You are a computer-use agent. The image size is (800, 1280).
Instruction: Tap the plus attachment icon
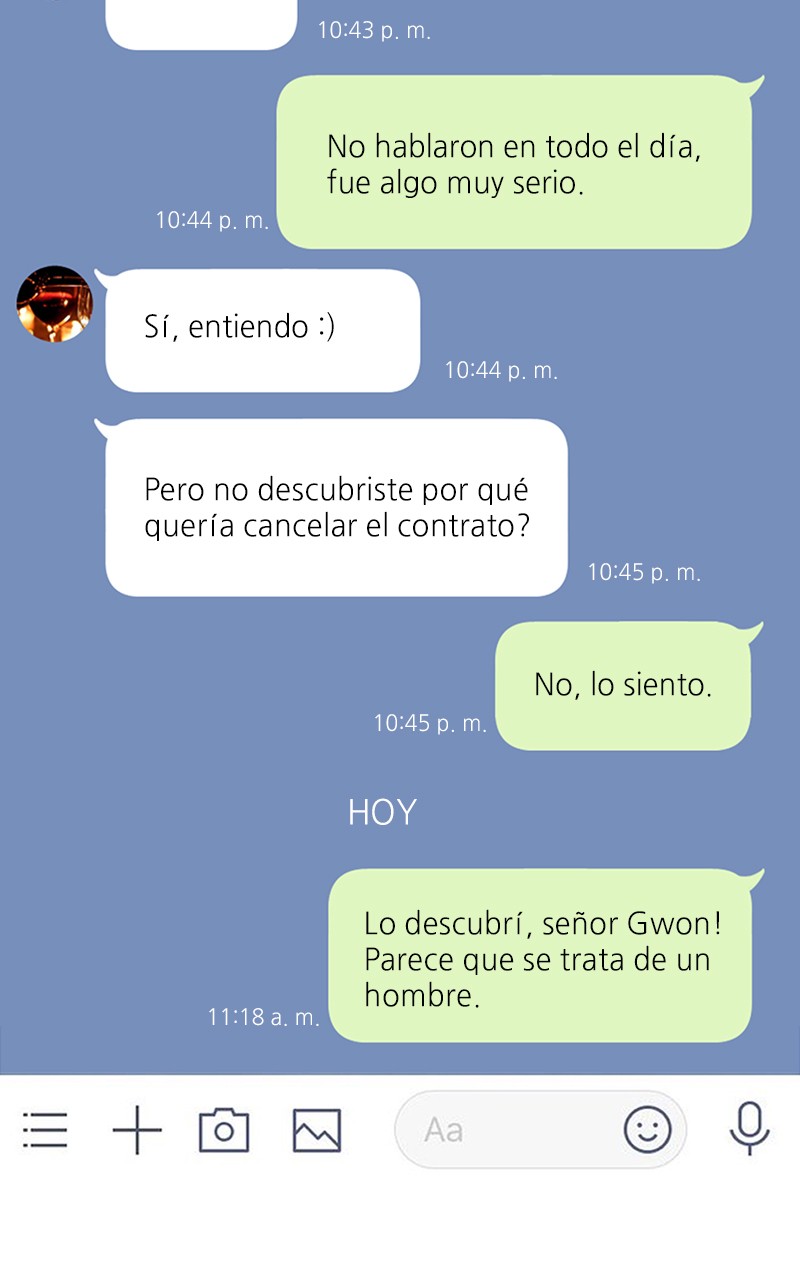click(x=137, y=1130)
